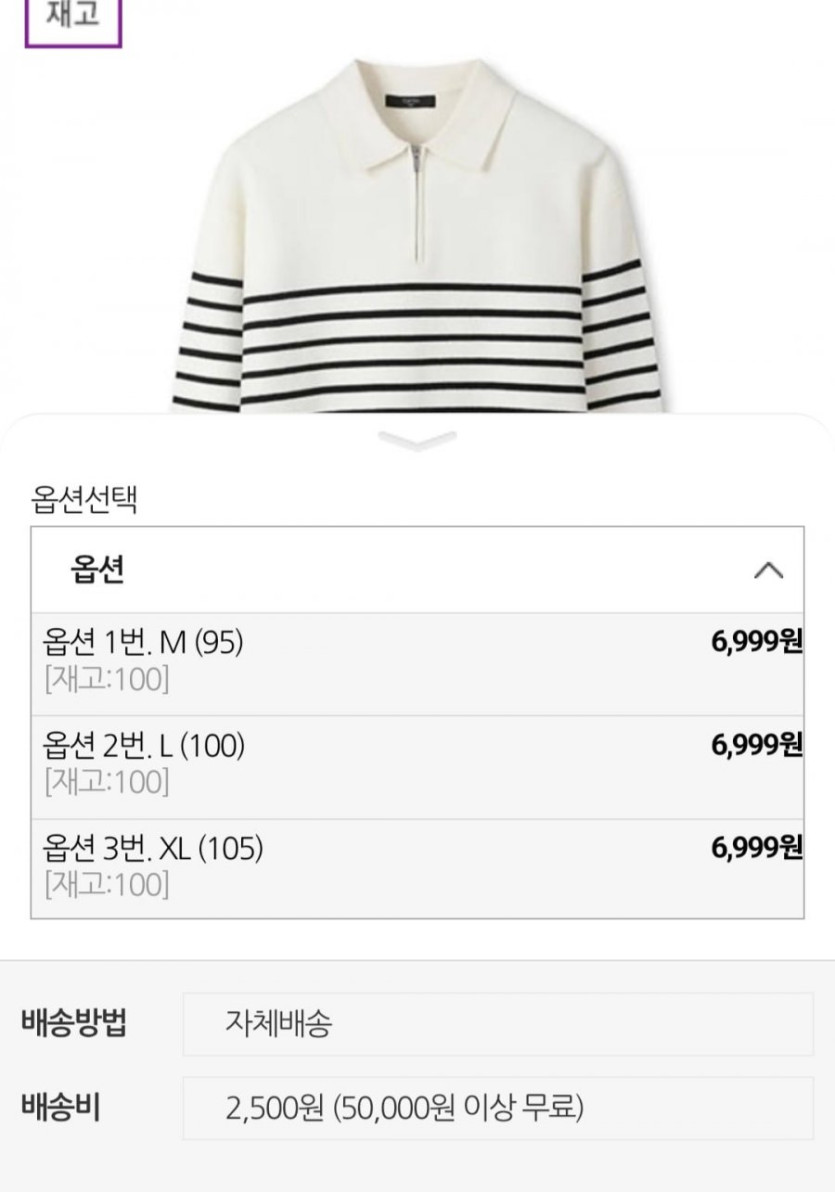The height and width of the screenshot is (1192, 835).
Task: Select 옵션 1번. M (95)
Action: pyautogui.click(x=417, y=662)
